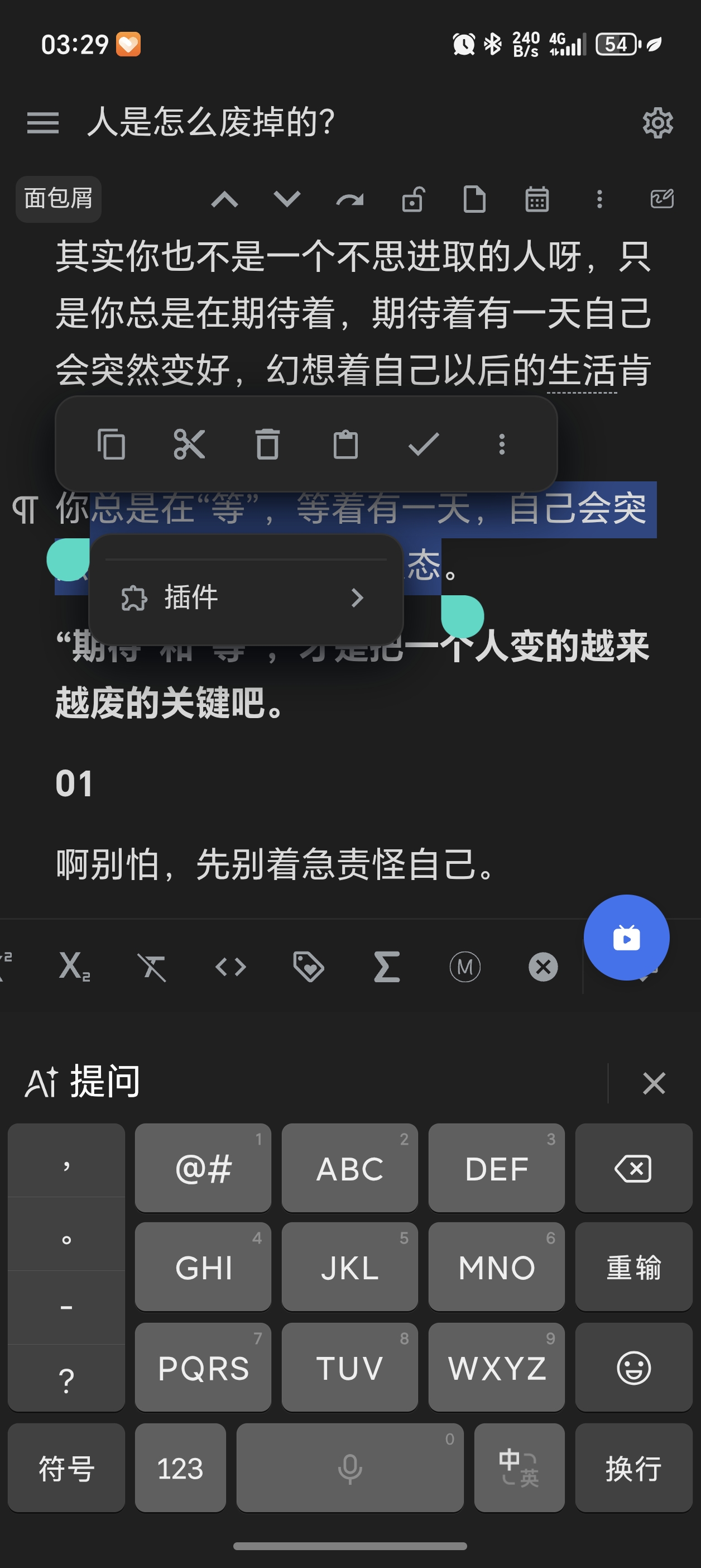Switch Chinese/English input with 中英 key
Image resolution: width=701 pixels, height=1568 pixels.
pyautogui.click(x=519, y=1468)
